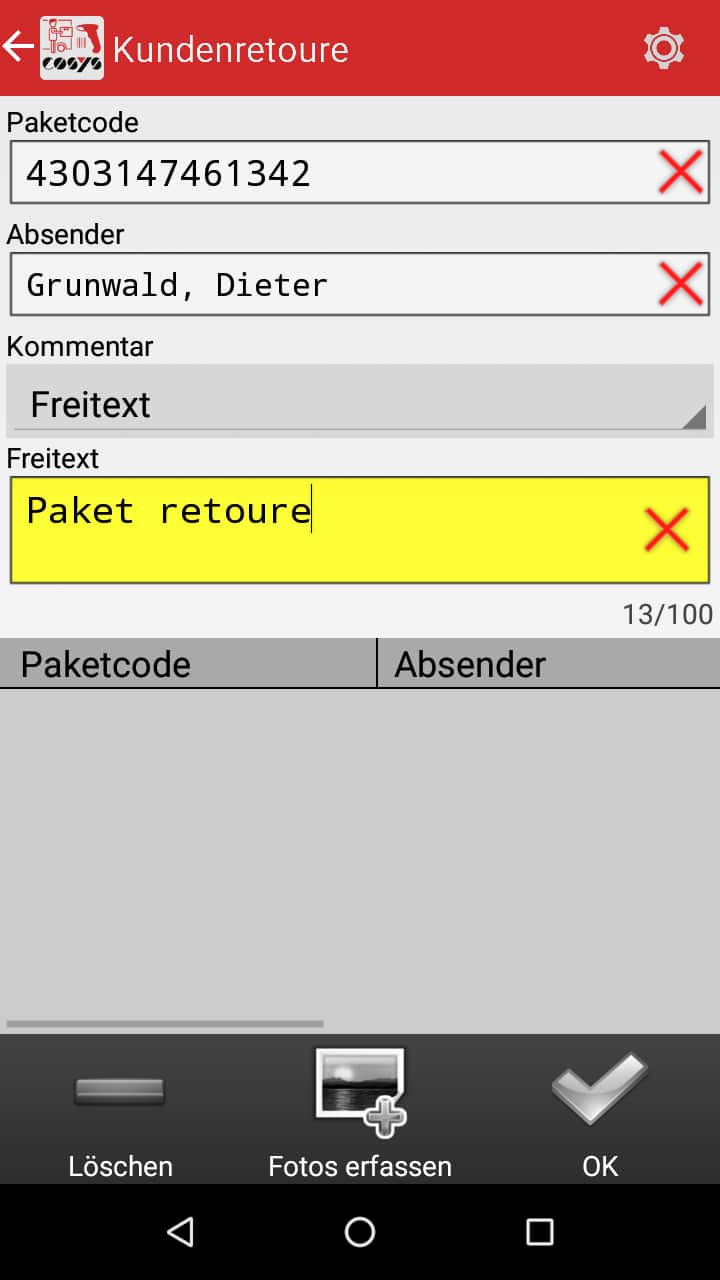Open the settings gear
720x1280 pixels.
point(663,48)
